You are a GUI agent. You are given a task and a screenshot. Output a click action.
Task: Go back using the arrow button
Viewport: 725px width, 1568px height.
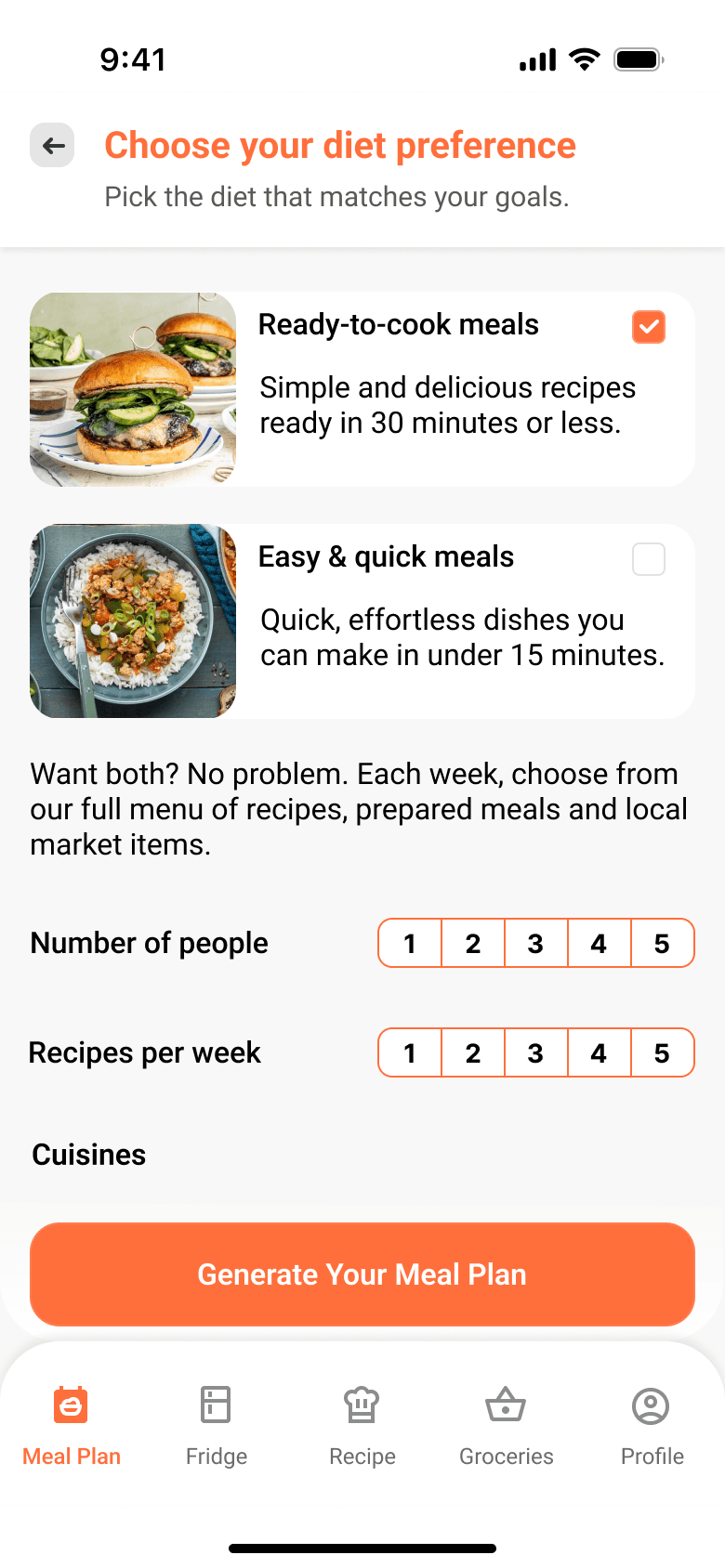52,146
